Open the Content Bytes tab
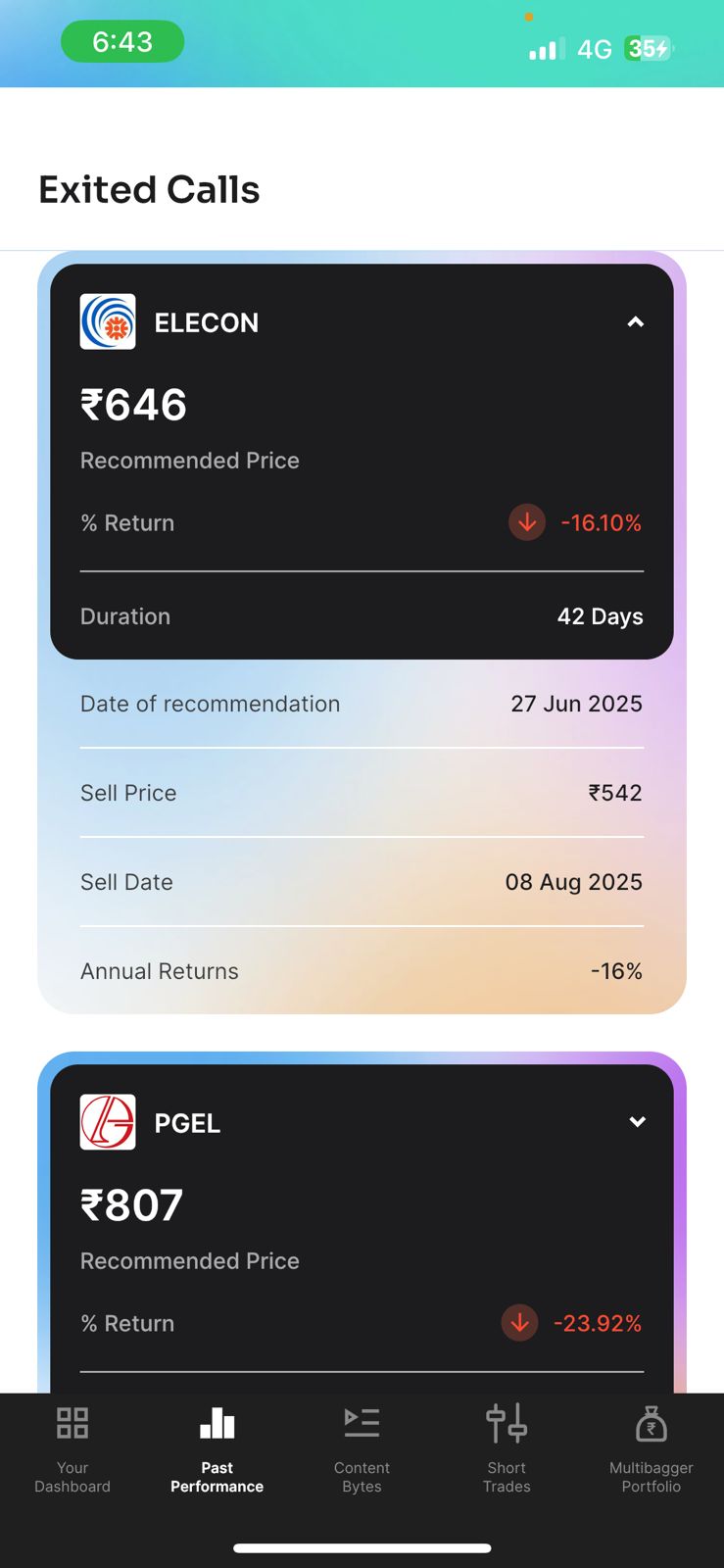The width and height of the screenshot is (724, 1568). 362,1448
